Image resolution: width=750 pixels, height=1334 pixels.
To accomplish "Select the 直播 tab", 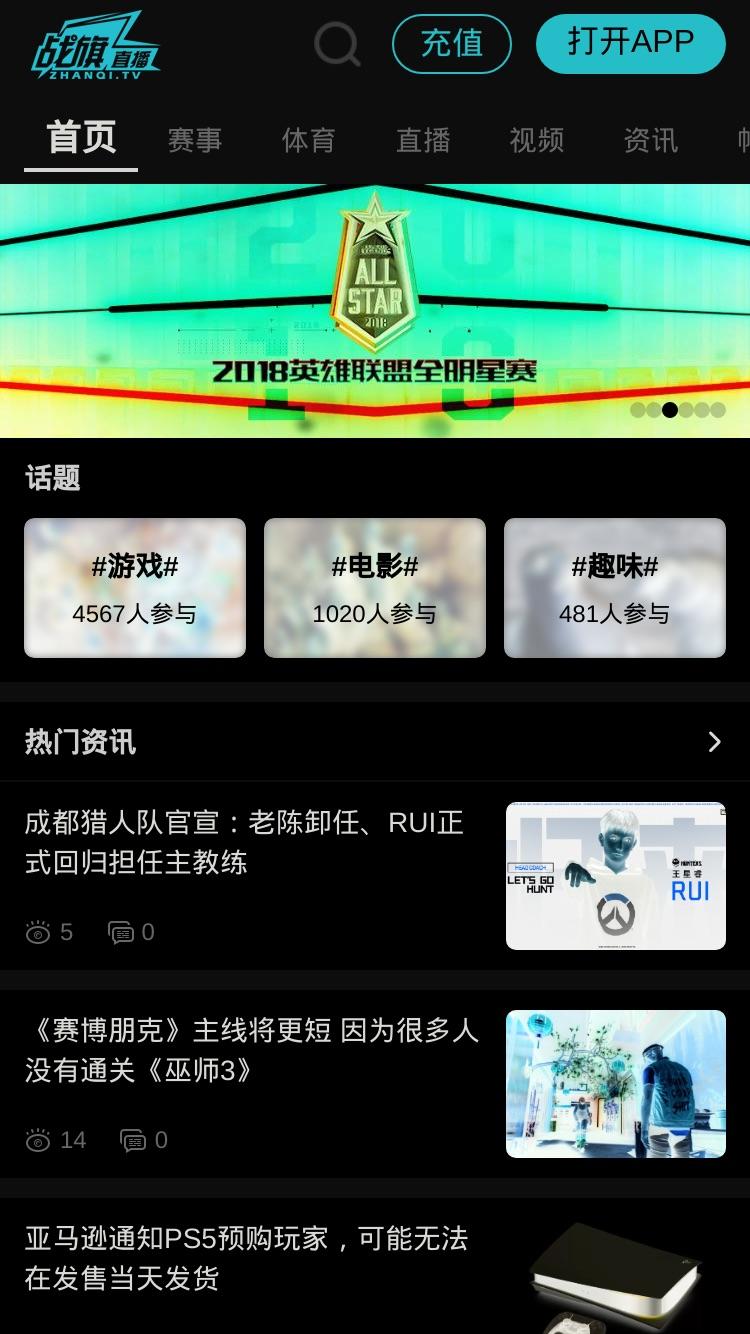I will click(423, 140).
